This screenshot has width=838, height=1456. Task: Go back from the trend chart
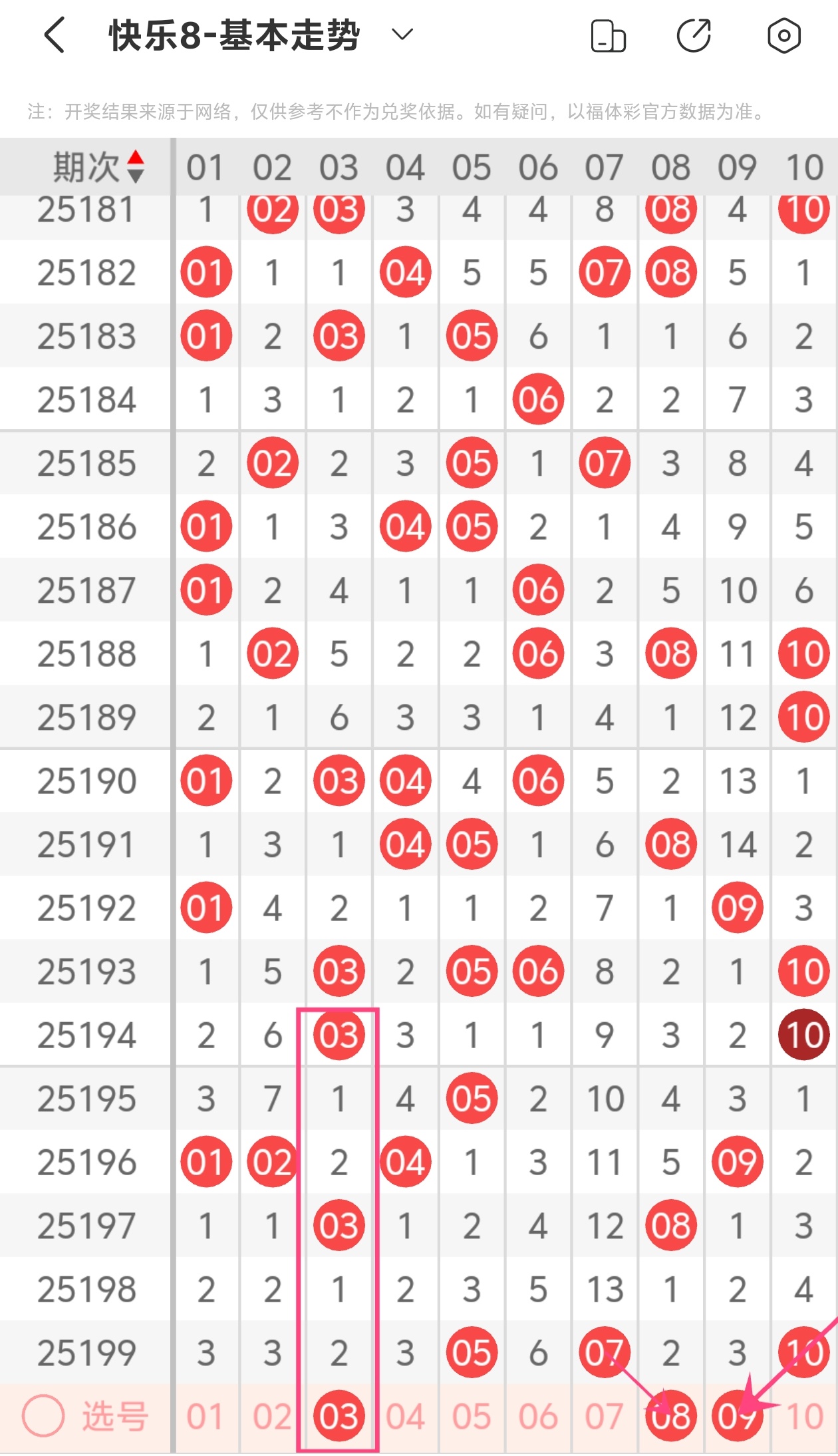(x=55, y=35)
